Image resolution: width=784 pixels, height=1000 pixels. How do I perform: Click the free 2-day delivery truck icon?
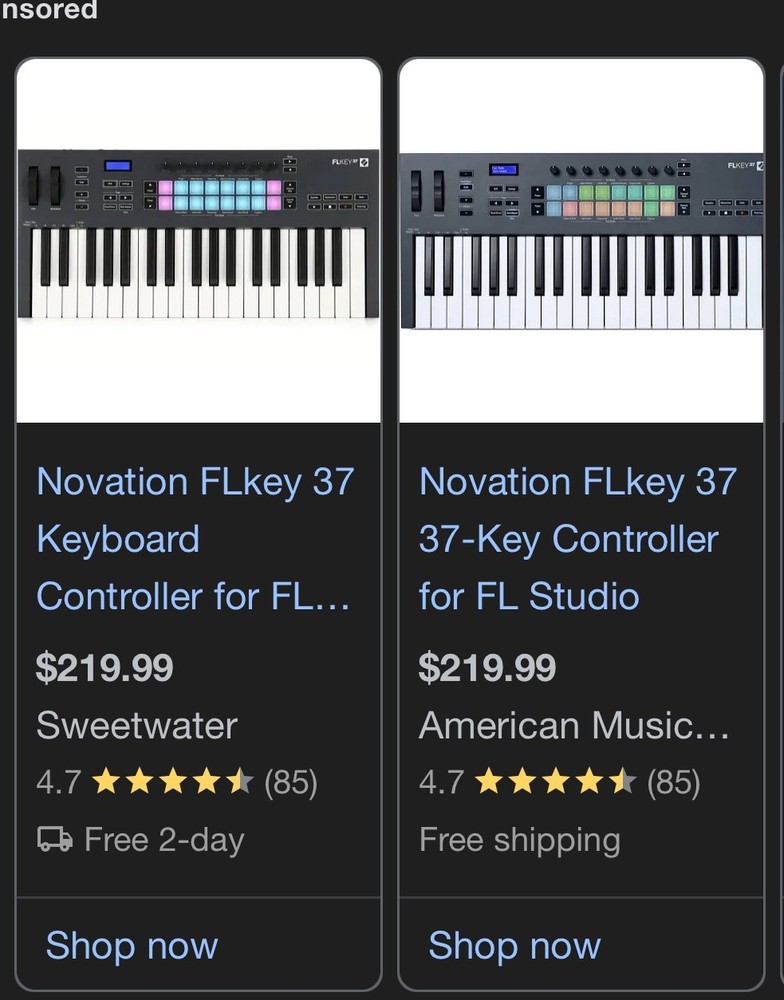55,840
